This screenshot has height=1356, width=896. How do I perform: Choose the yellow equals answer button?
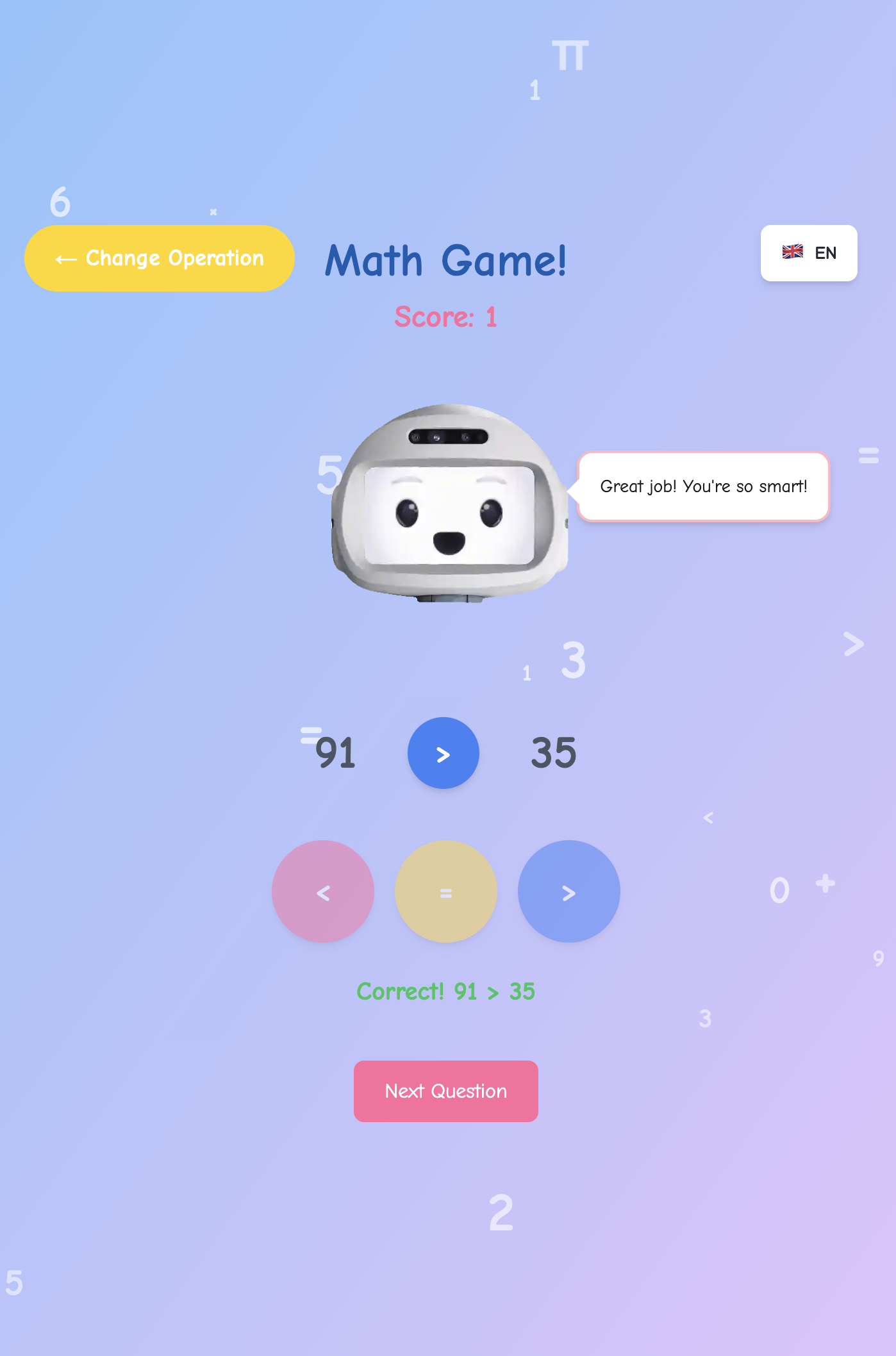coord(446,891)
